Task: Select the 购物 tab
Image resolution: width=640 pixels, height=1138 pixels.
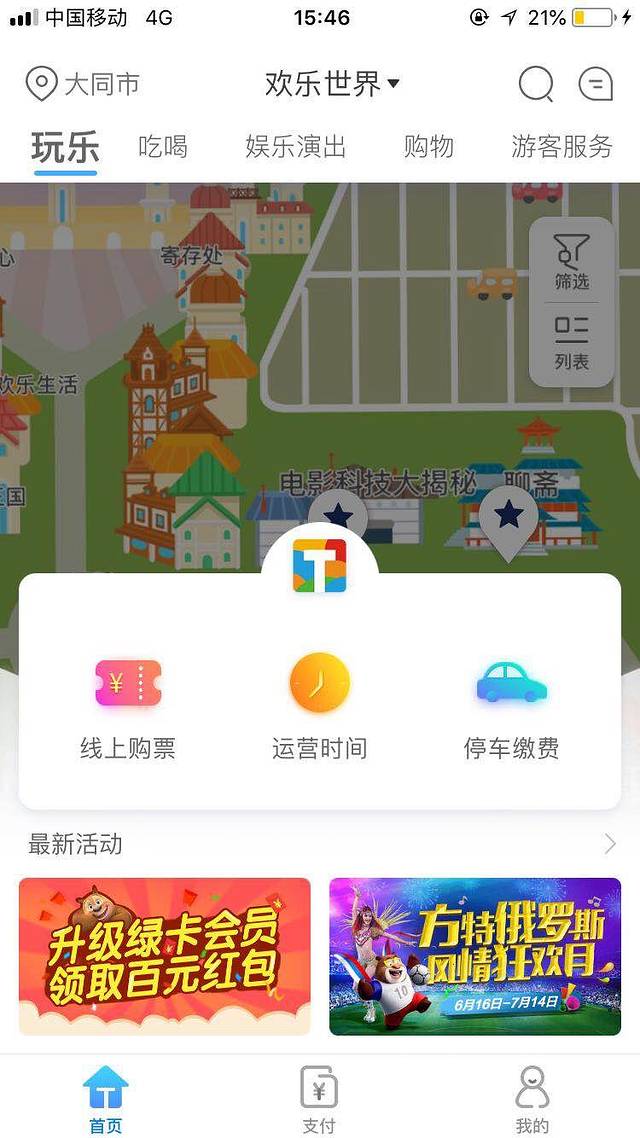Action: 429,148
